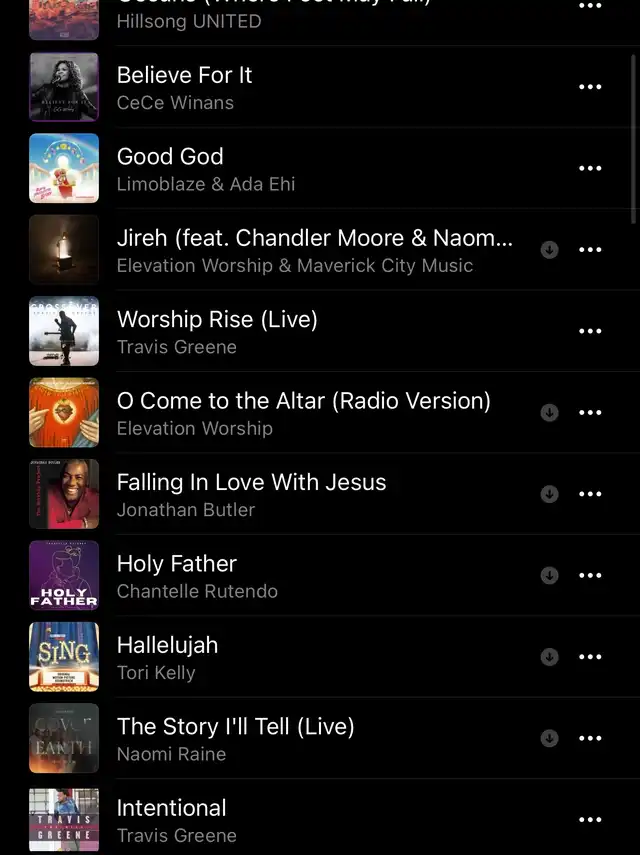Download Falling In Love With Jesus
Image resolution: width=640 pixels, height=855 pixels.
pyautogui.click(x=549, y=494)
